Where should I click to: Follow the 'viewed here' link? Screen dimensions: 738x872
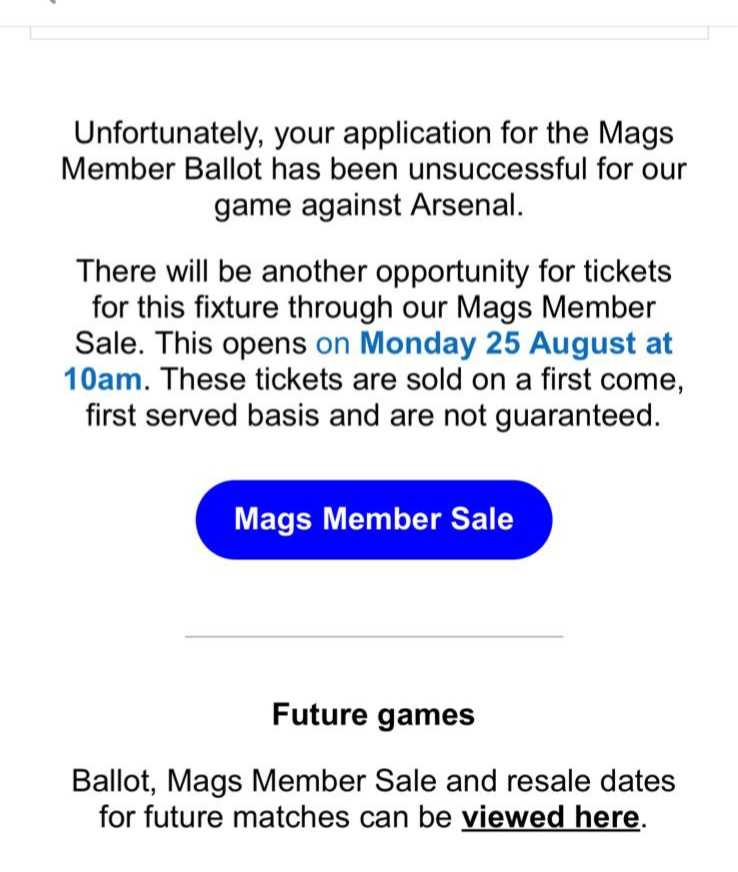(x=549, y=817)
